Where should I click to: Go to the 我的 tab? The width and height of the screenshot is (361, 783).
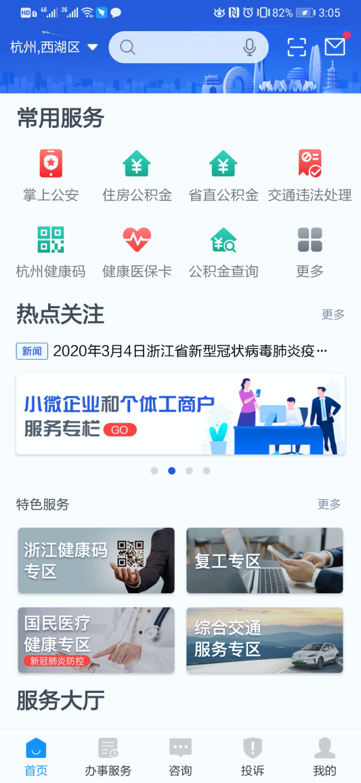325,757
